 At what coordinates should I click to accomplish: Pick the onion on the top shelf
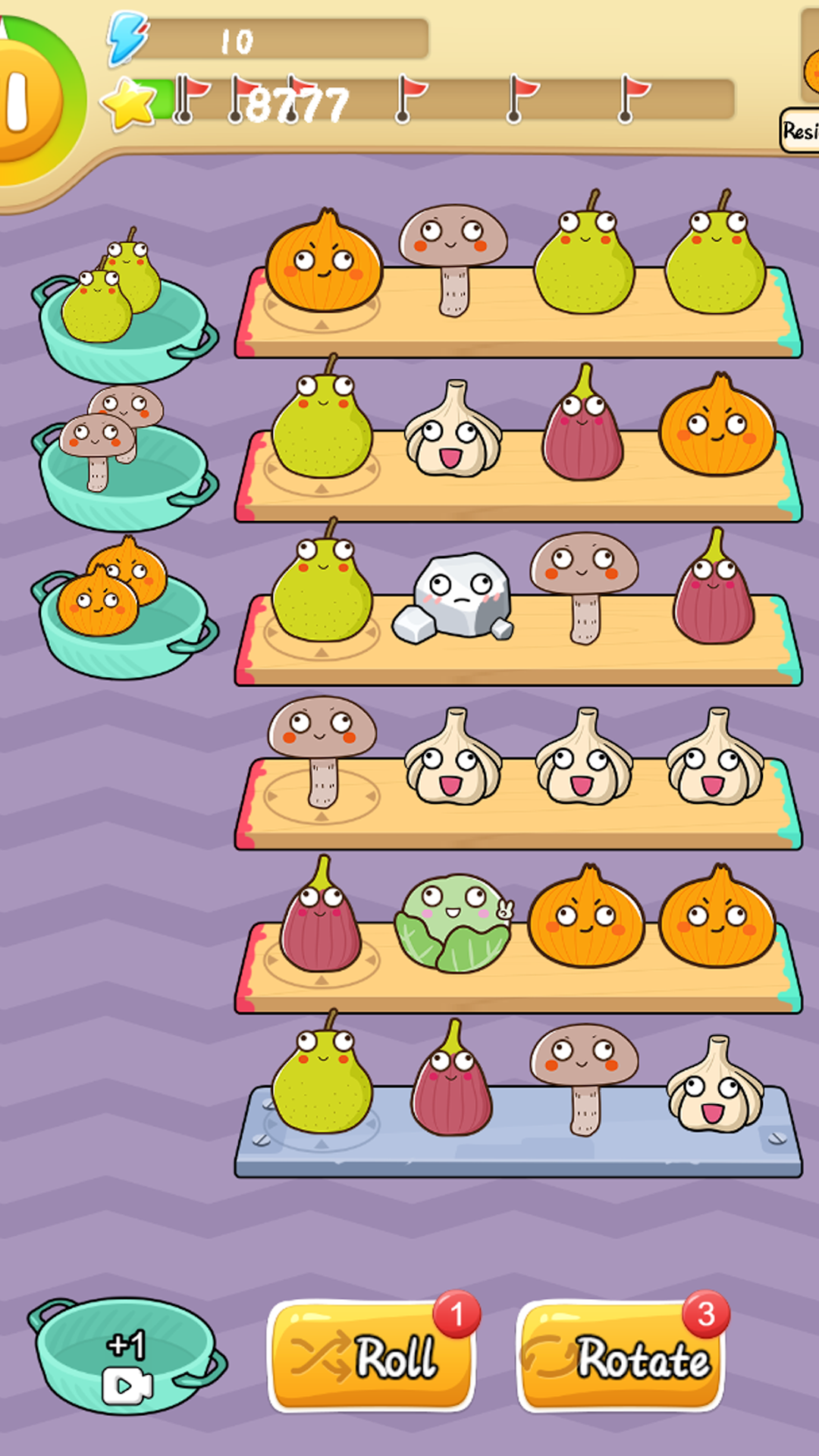coord(324,262)
